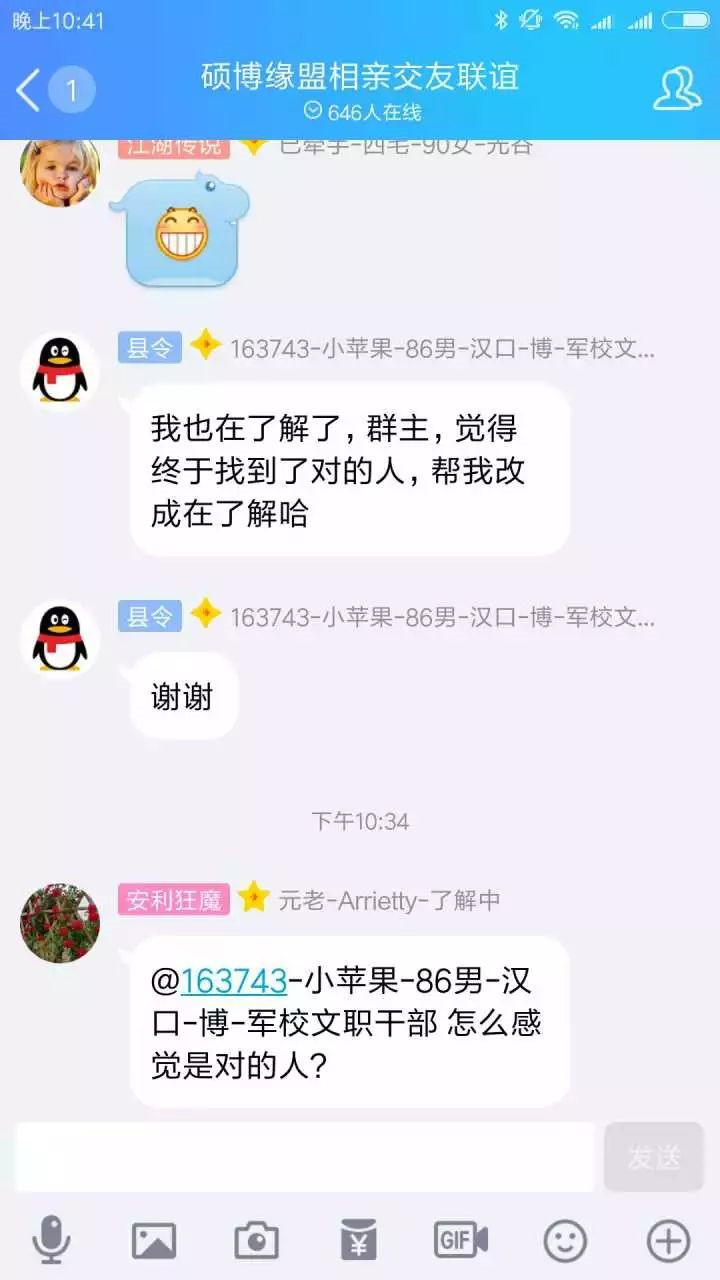Image resolution: width=720 pixels, height=1280 pixels.
Task: Go back to the message list
Action: [52, 90]
